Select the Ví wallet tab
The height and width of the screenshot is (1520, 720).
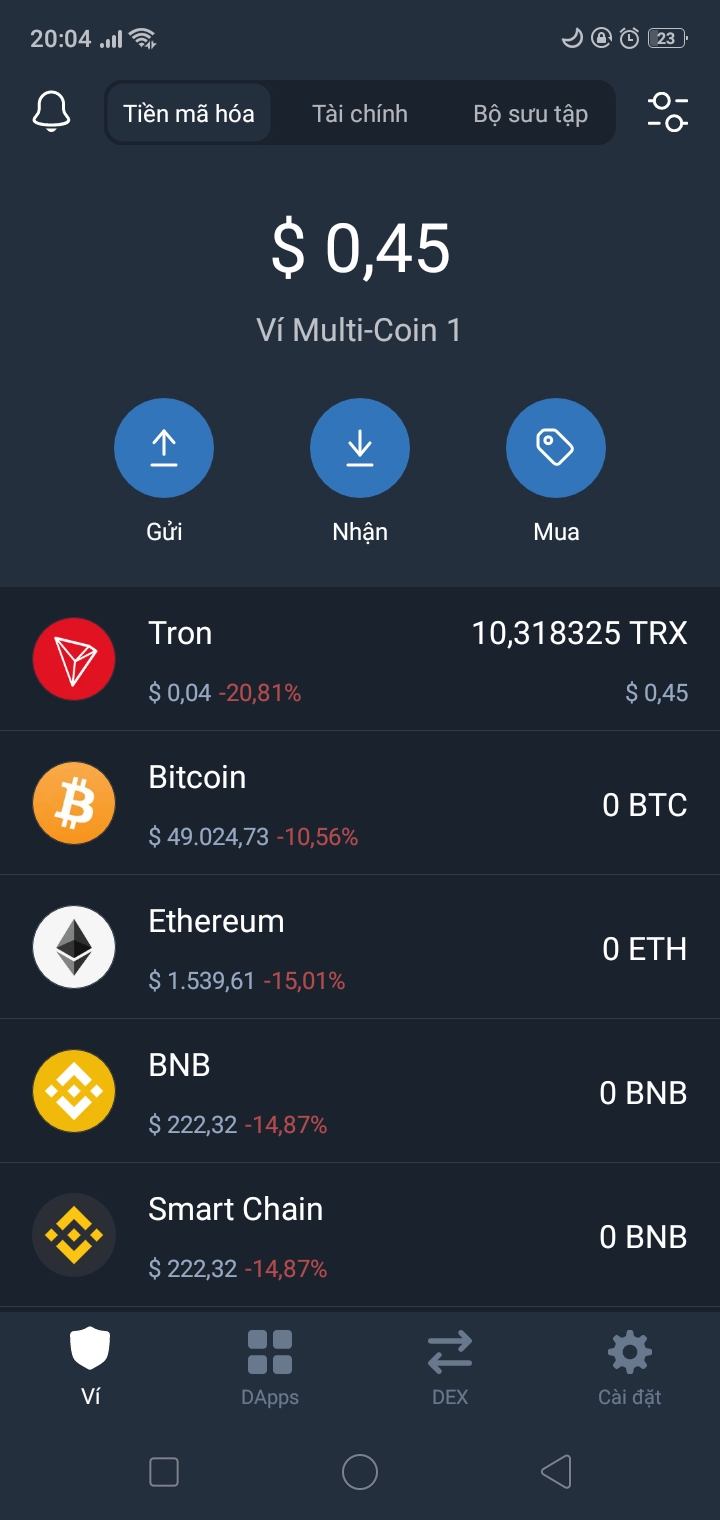[90, 1367]
